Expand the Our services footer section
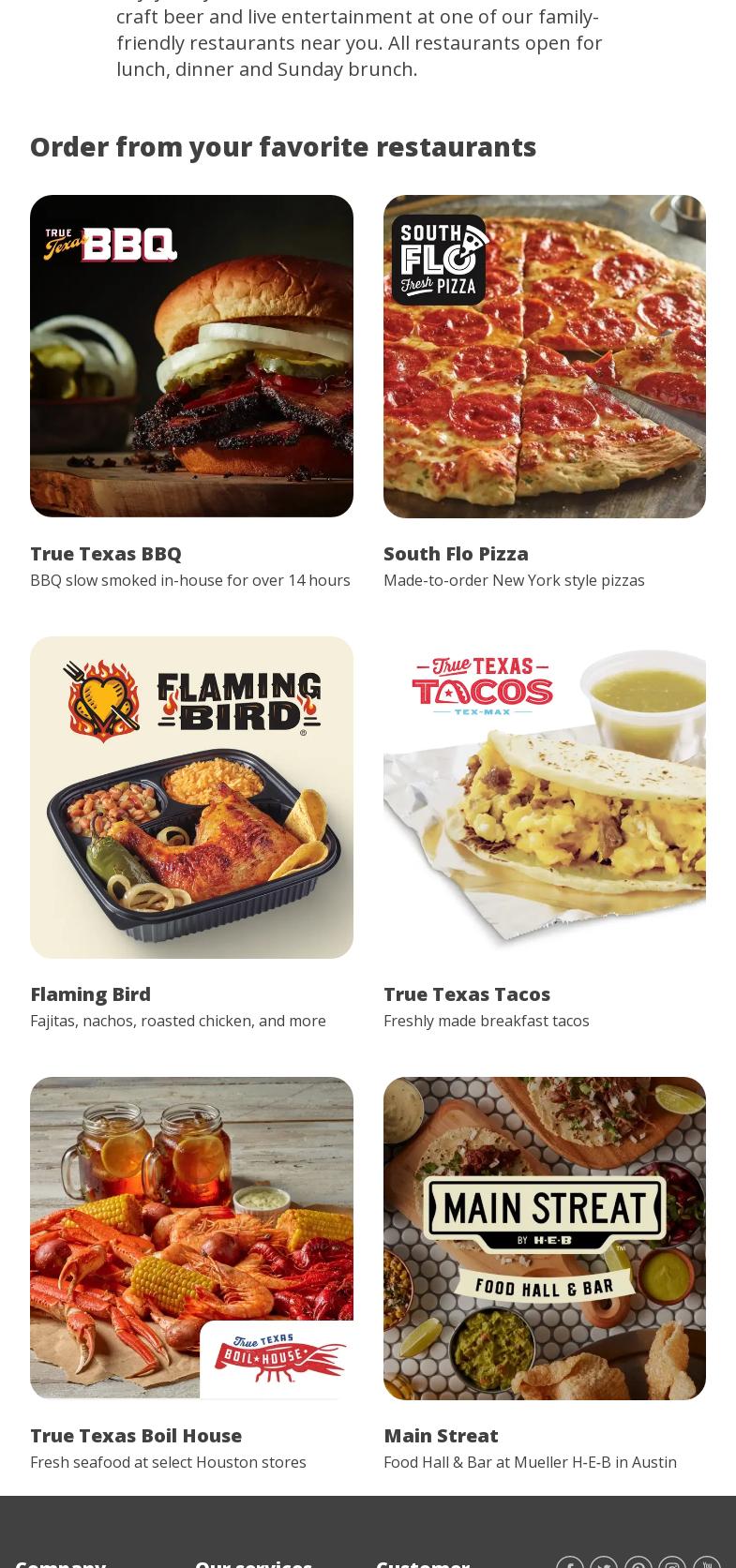 click(x=253, y=1564)
